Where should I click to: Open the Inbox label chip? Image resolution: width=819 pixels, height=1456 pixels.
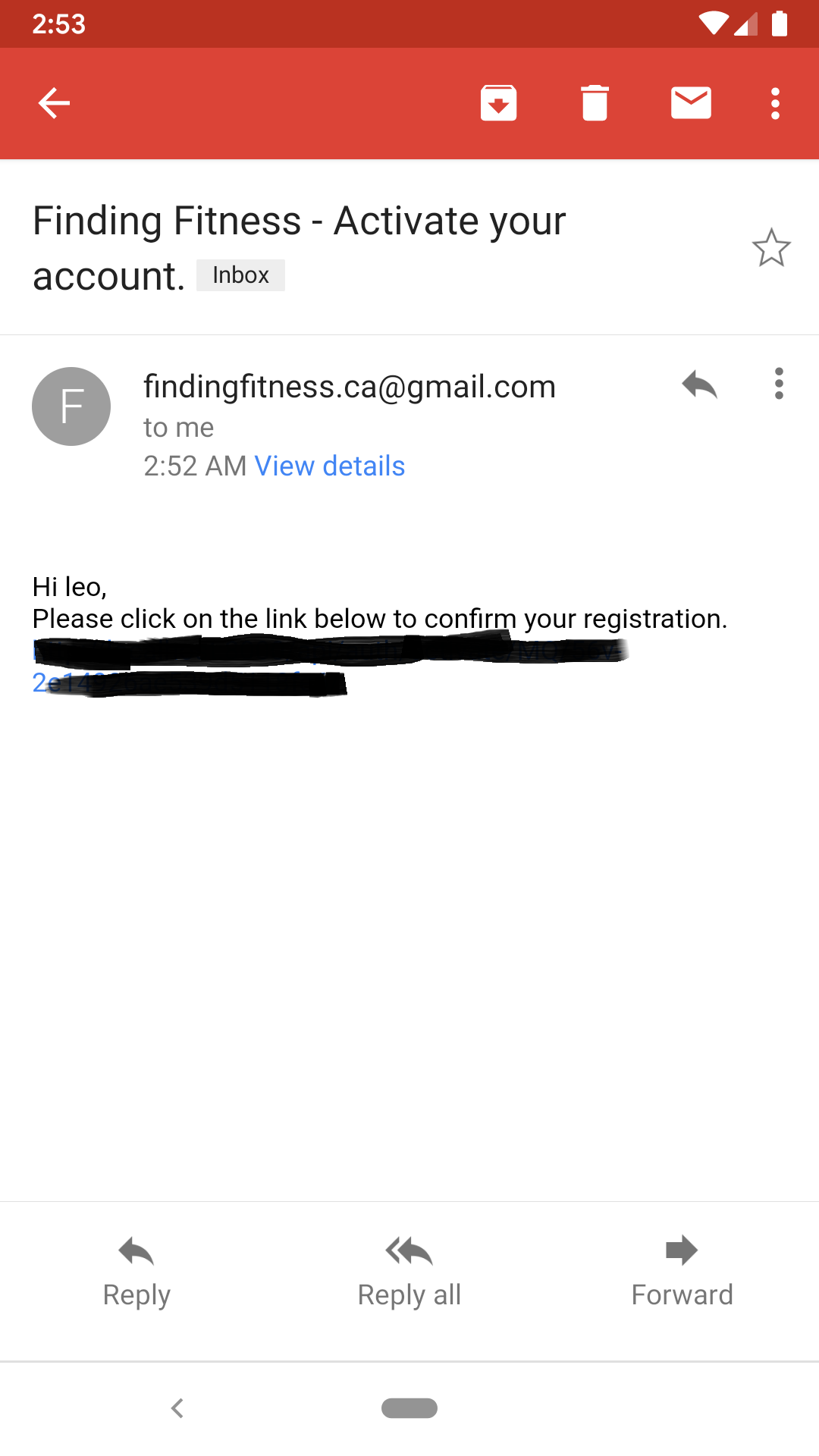point(240,275)
